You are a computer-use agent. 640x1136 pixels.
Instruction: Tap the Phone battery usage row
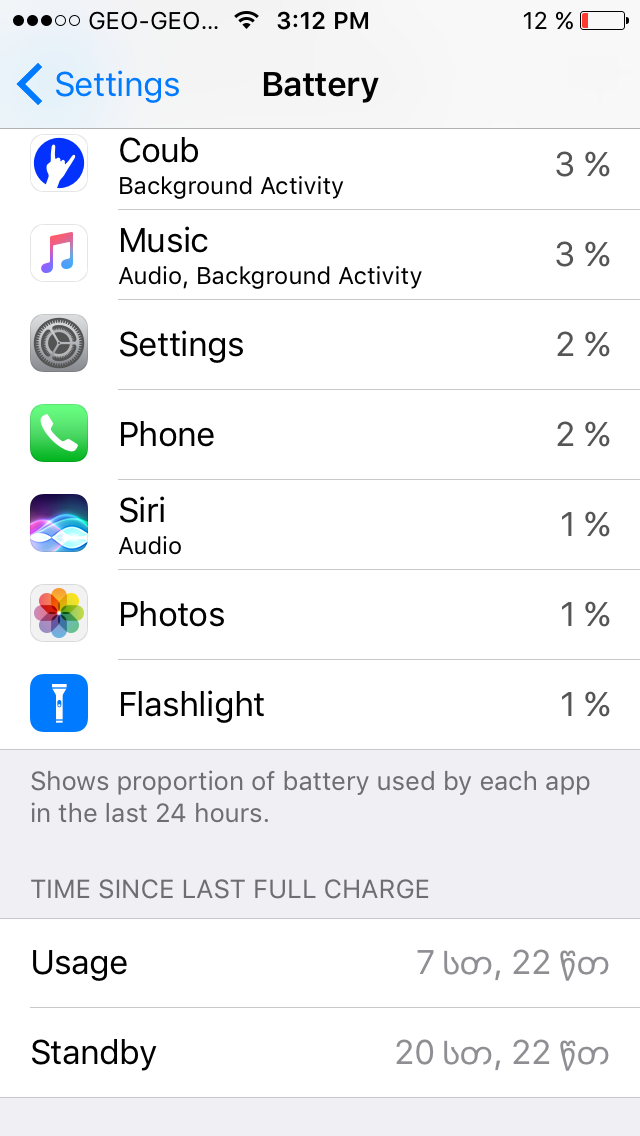coord(320,435)
